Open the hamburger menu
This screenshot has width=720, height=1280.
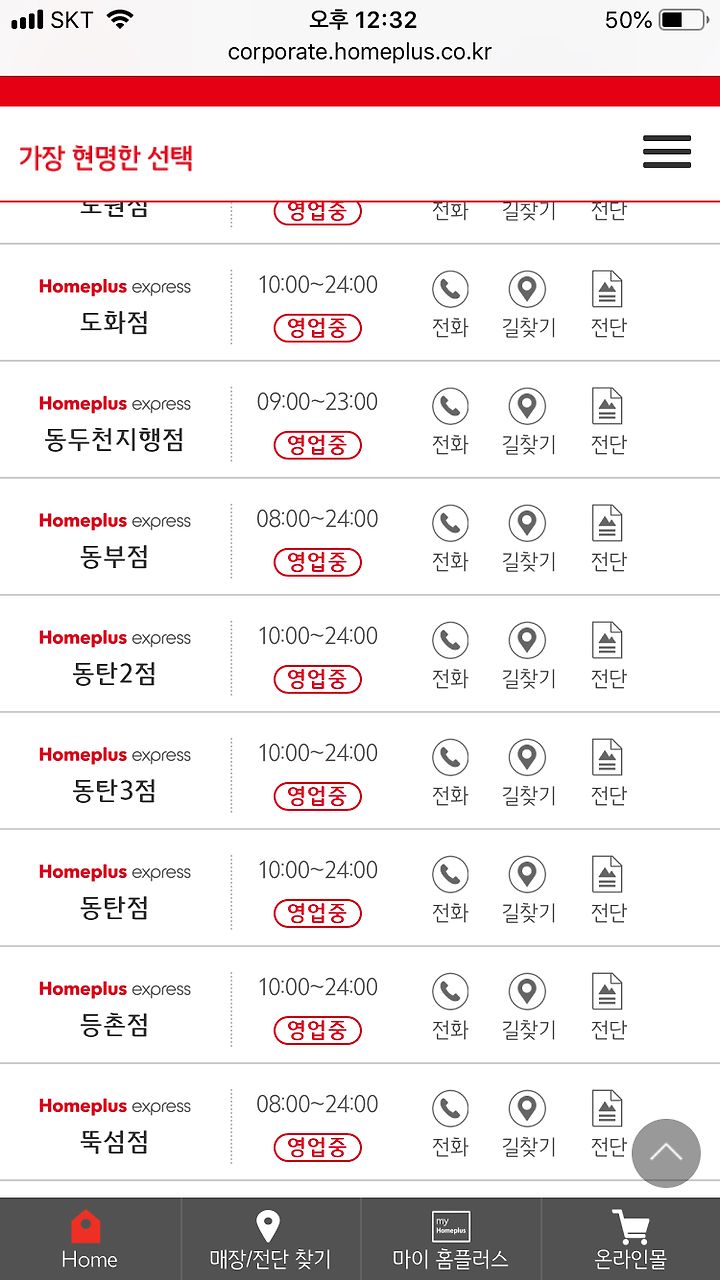click(667, 152)
